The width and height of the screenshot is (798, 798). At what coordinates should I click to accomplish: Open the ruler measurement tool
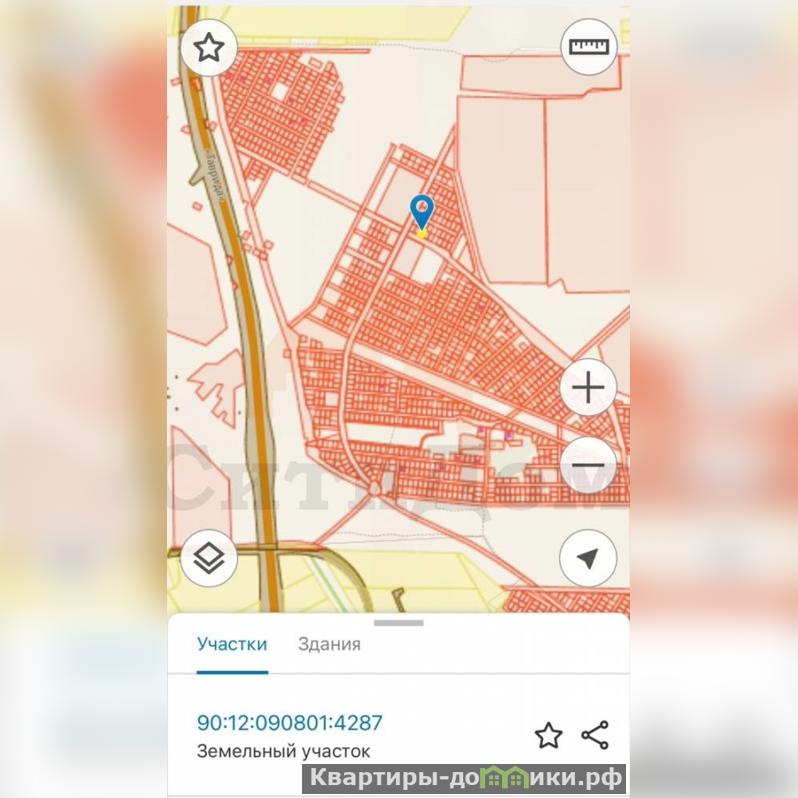point(588,47)
